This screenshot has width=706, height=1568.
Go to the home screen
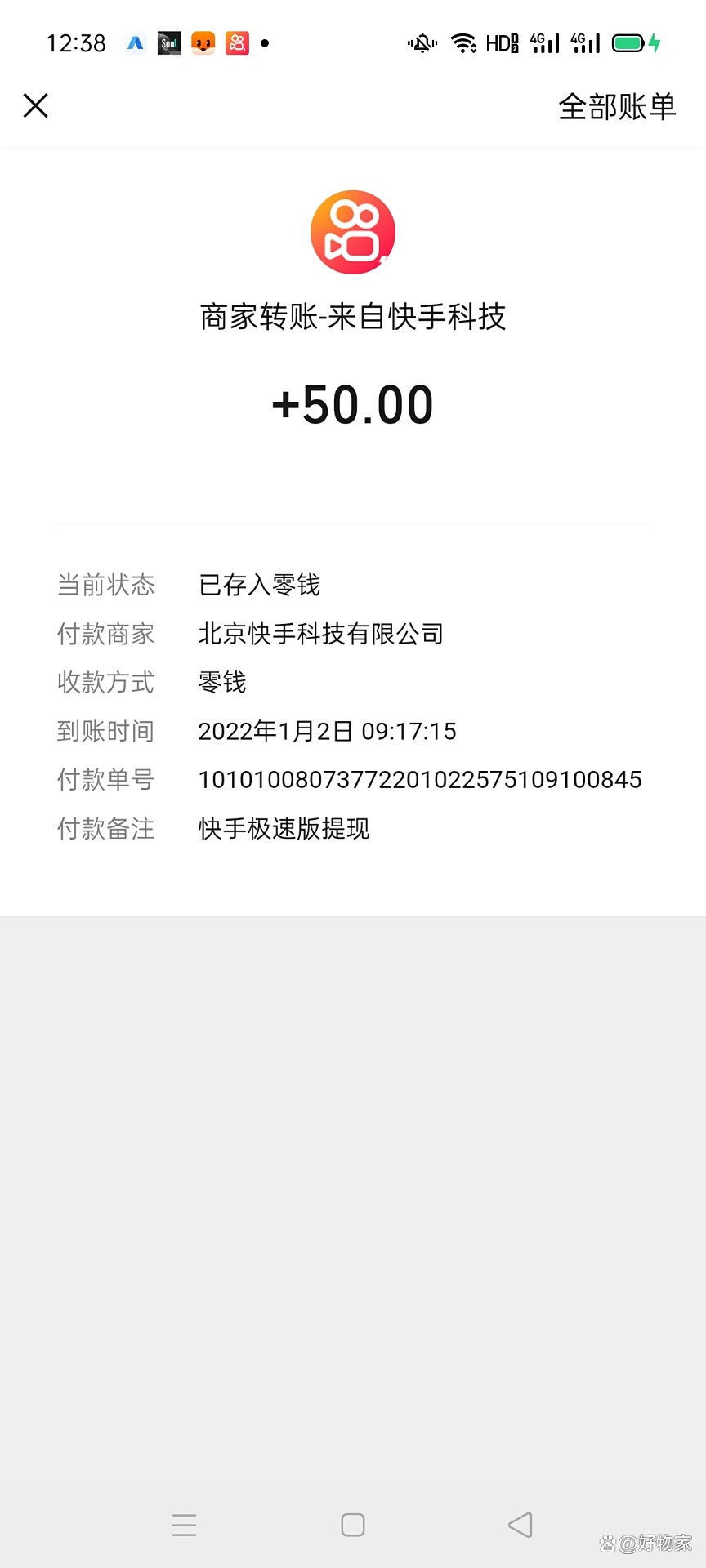(x=353, y=1525)
